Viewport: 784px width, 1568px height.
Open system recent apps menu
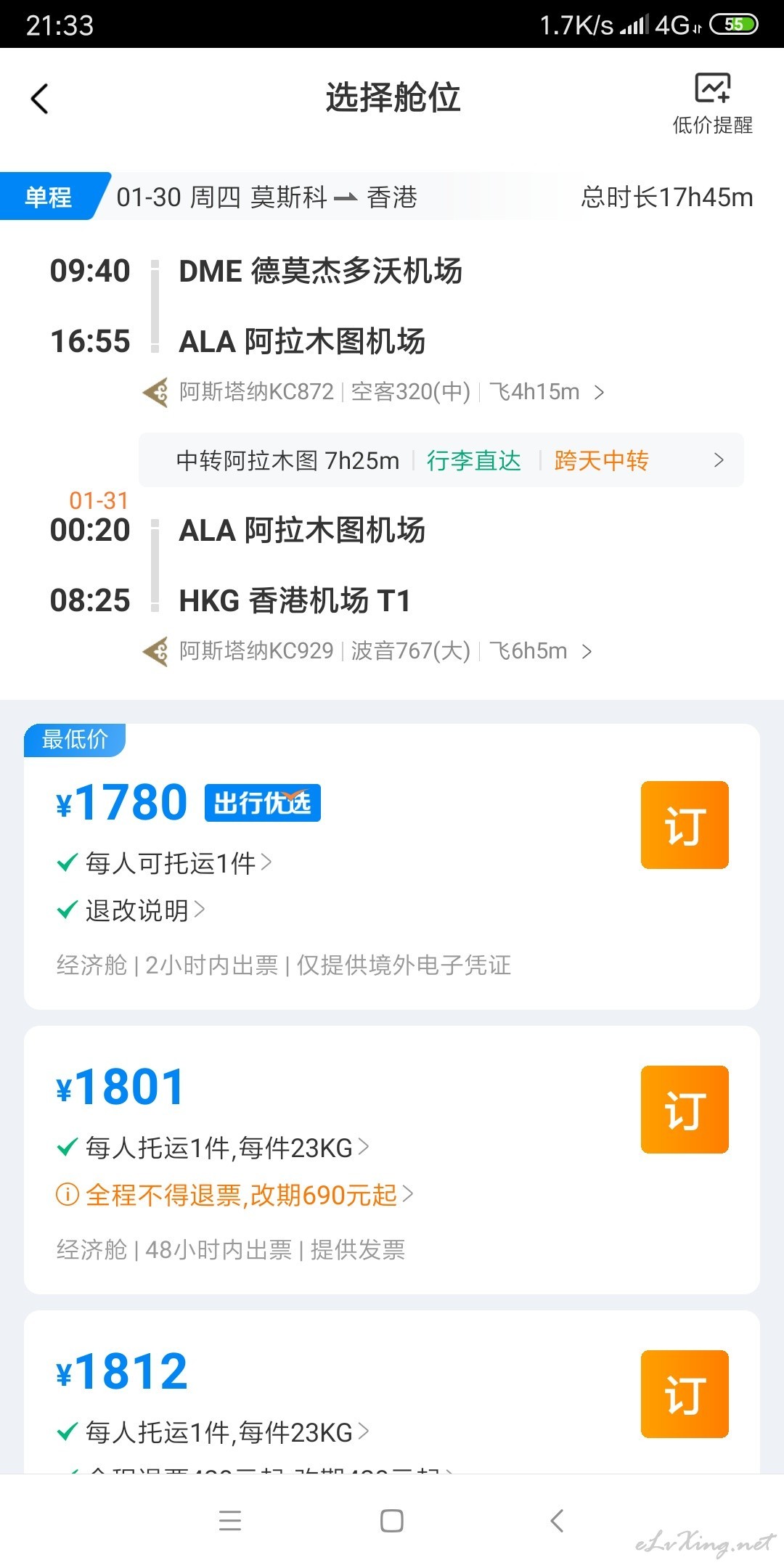coord(230,1521)
